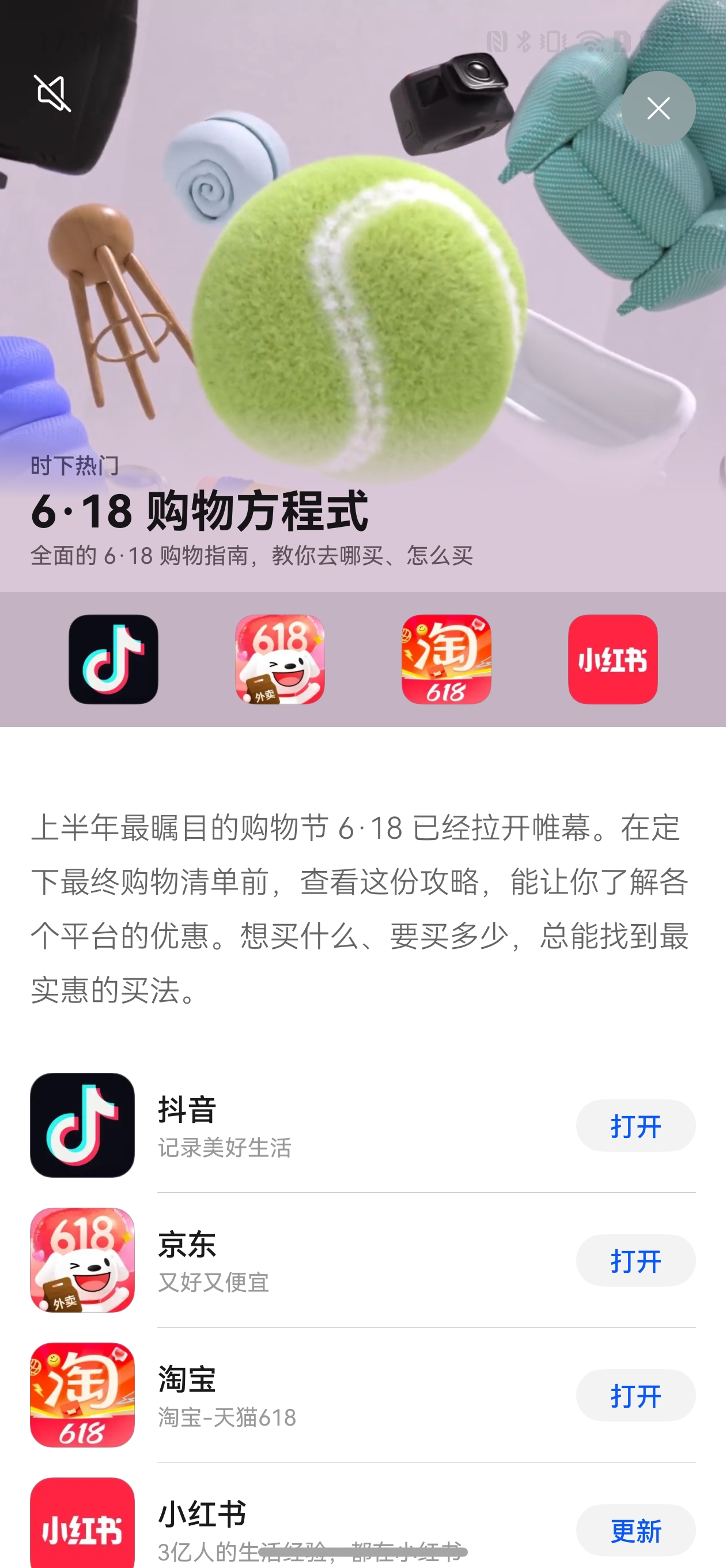Open Douyin via its 打开 button
This screenshot has height=1568, width=726.
[635, 1125]
